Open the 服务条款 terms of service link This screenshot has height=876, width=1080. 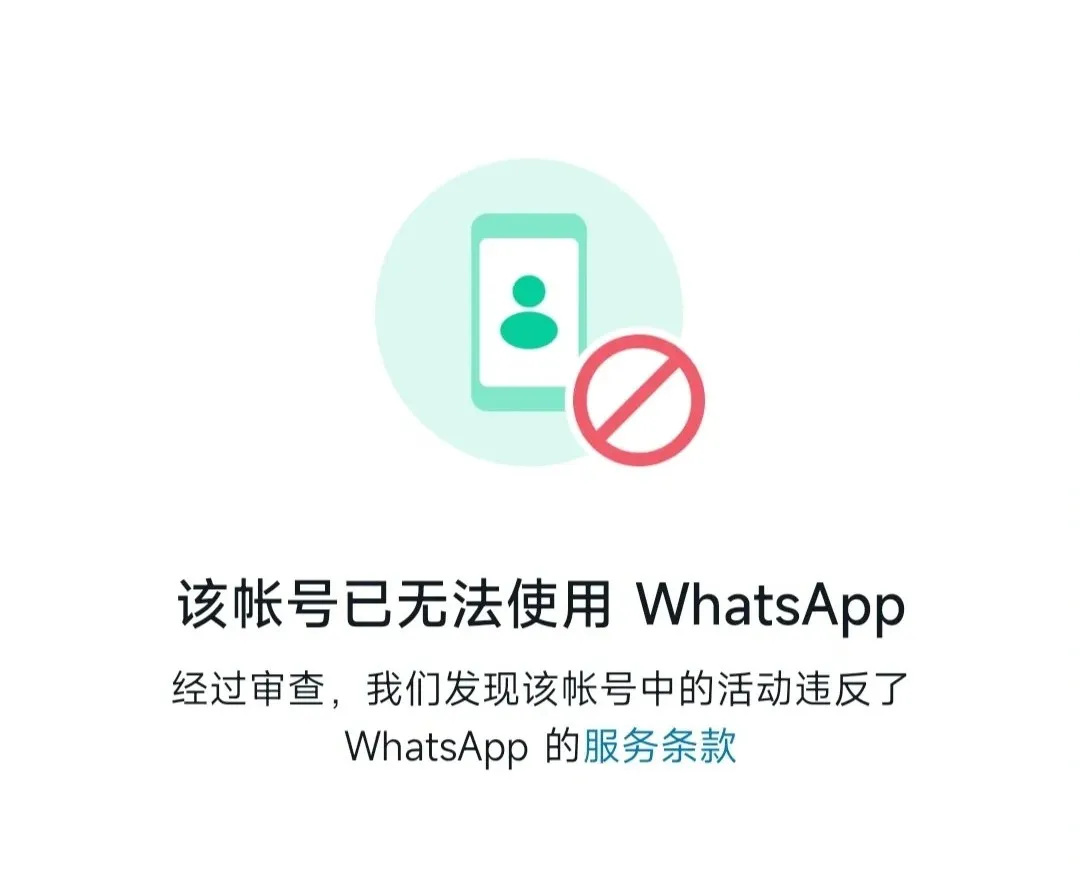pyautogui.click(x=659, y=746)
